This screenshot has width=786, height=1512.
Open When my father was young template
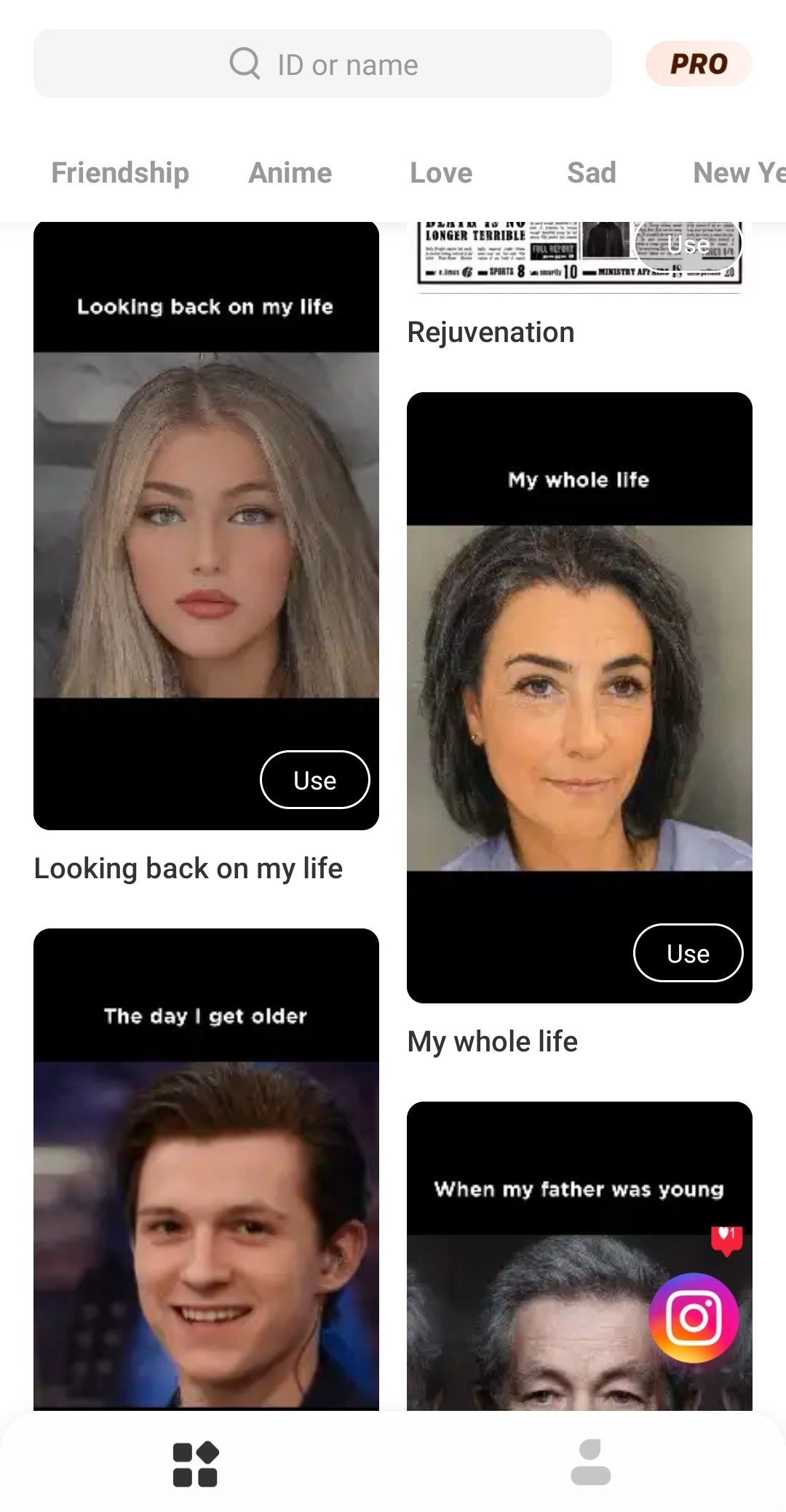[x=579, y=1256]
